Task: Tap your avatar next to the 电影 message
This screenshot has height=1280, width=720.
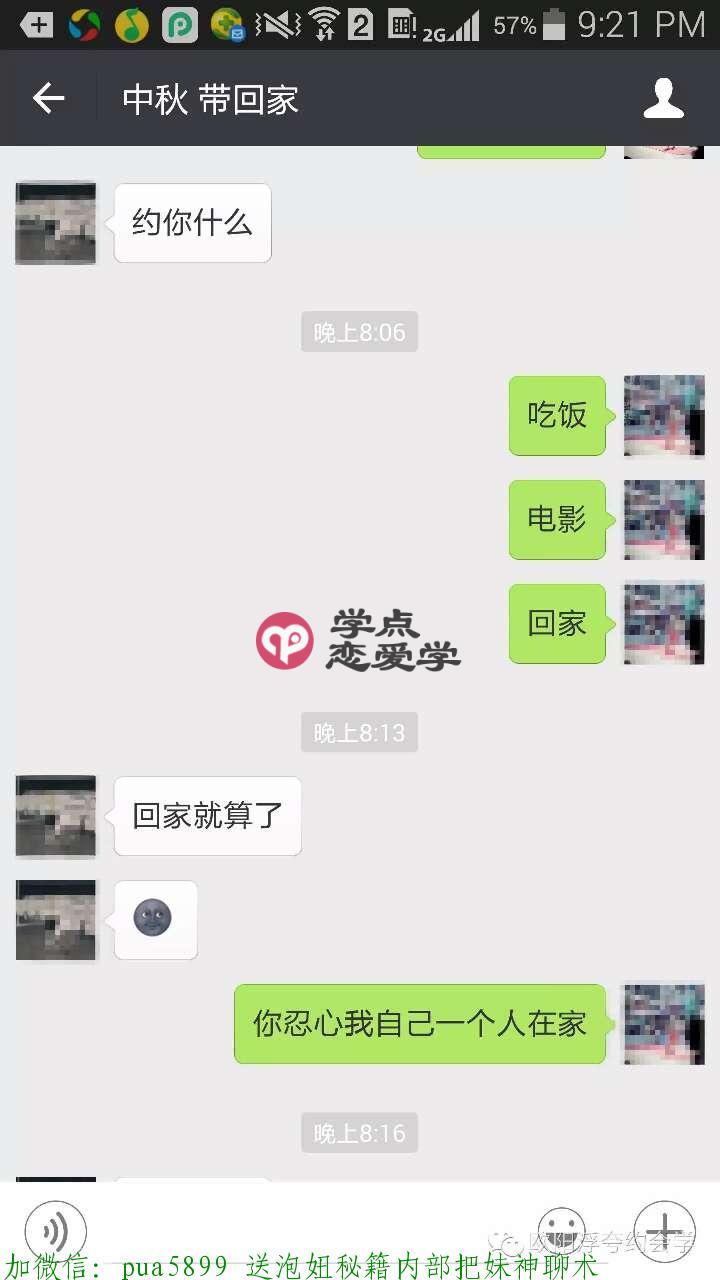Action: (664, 520)
